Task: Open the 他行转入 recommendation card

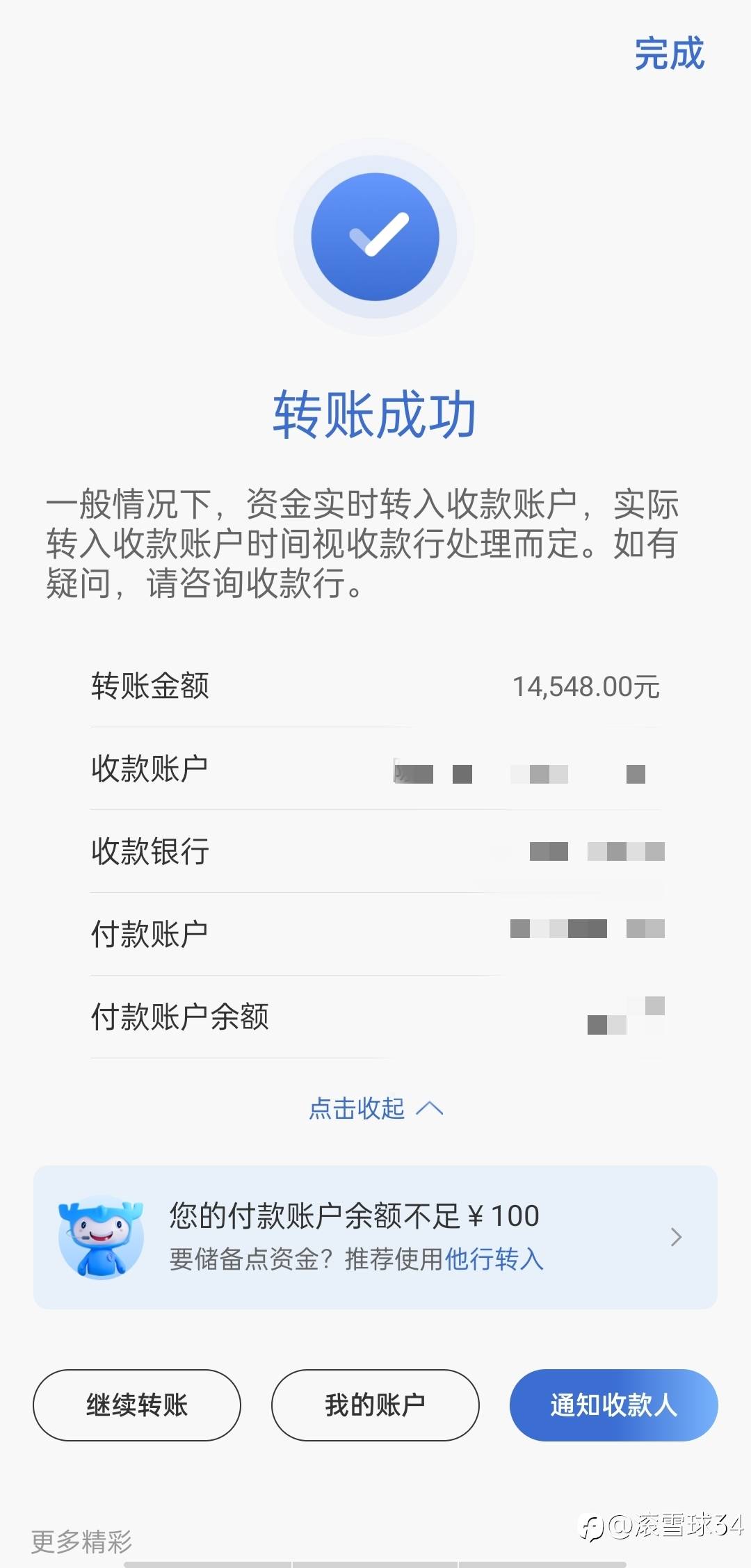Action: 375,1237
